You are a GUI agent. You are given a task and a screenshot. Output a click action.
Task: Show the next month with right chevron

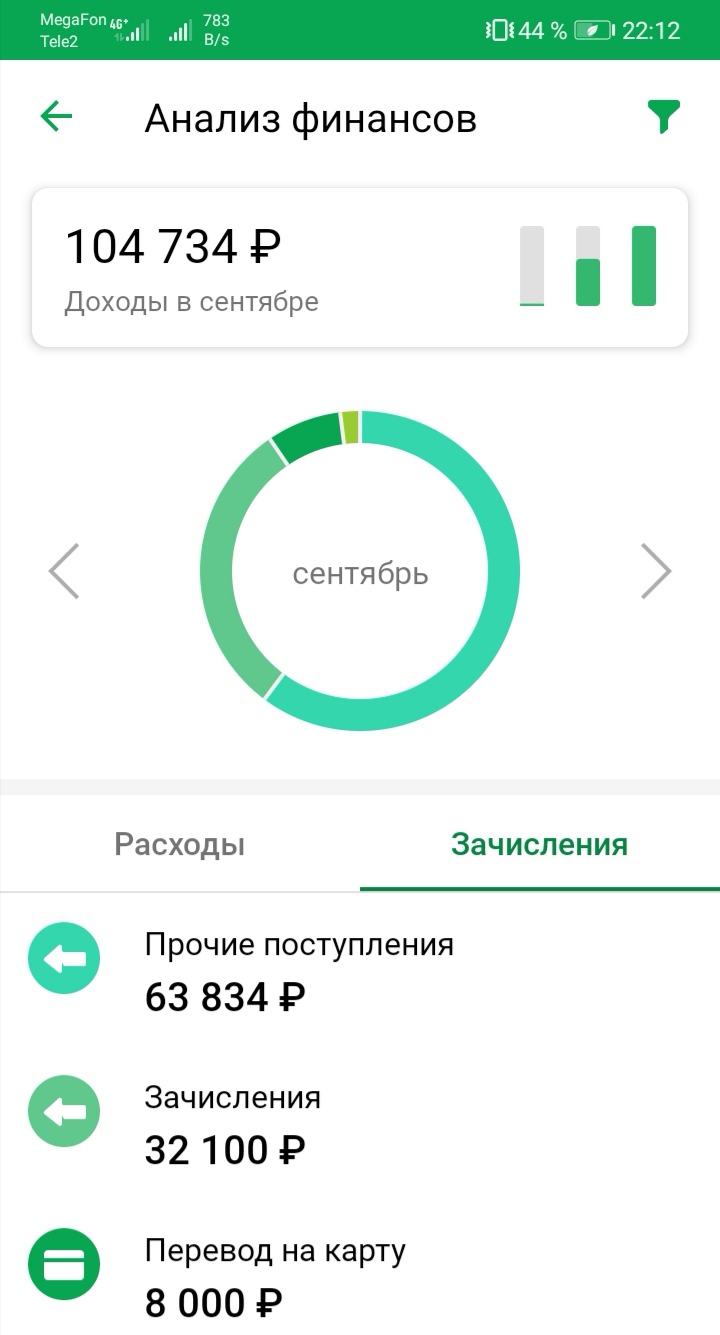[x=656, y=571]
